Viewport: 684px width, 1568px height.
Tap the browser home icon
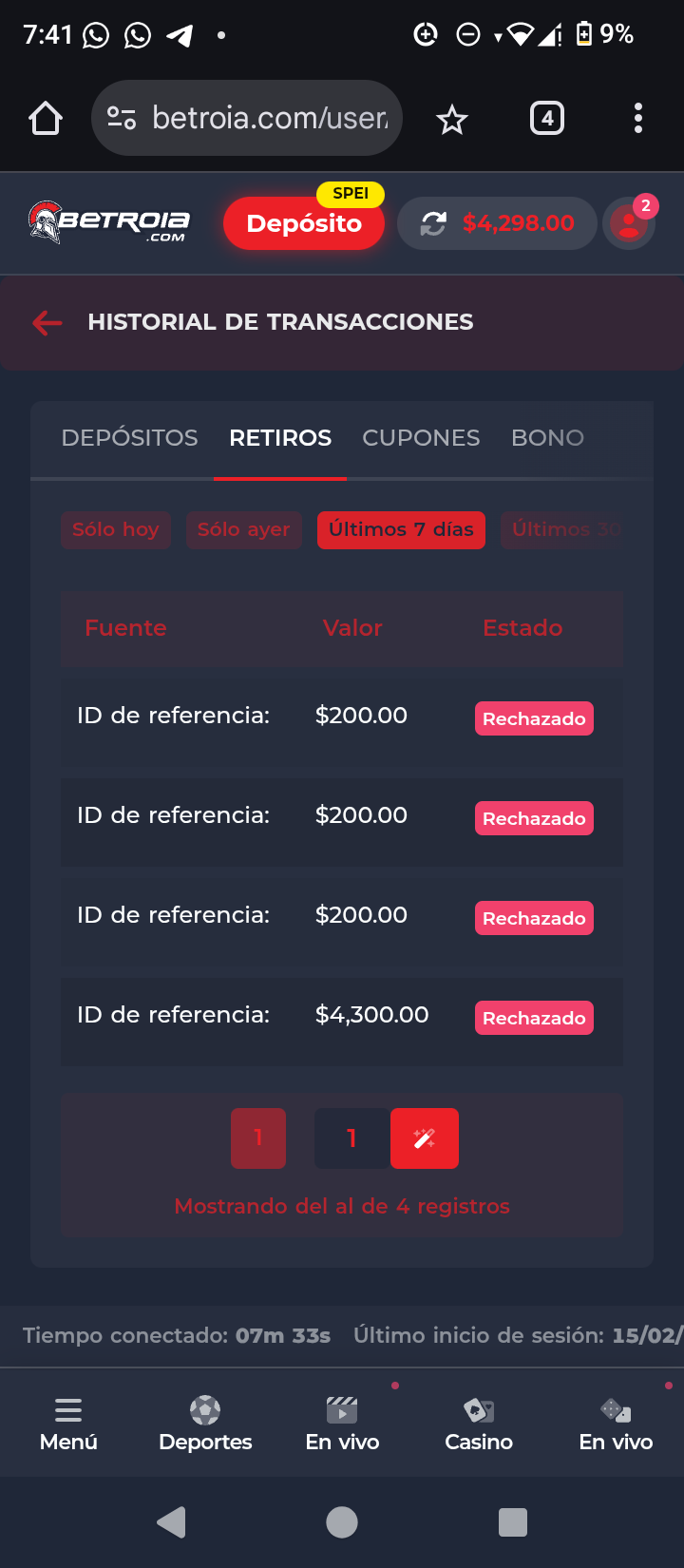tap(46, 119)
